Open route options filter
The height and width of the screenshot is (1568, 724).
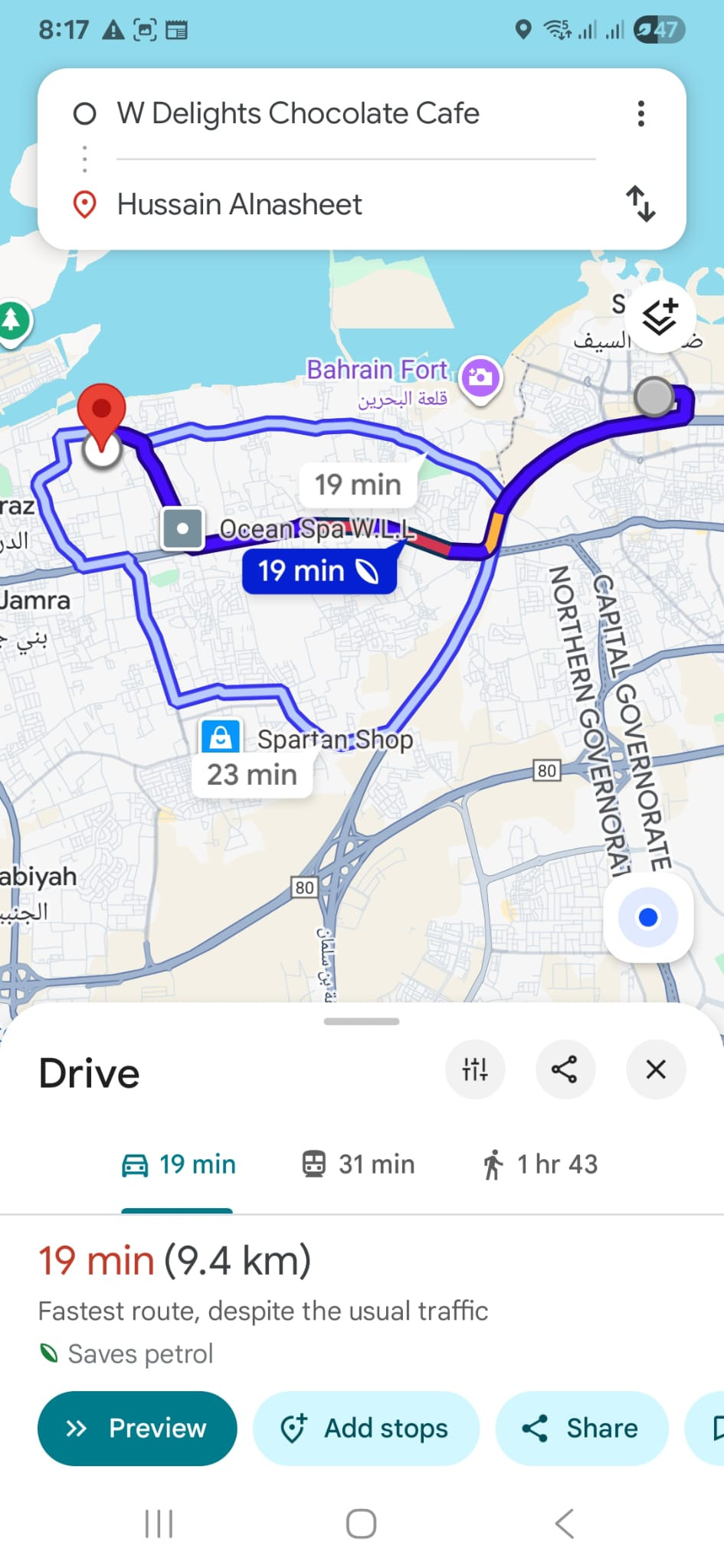pos(475,1070)
